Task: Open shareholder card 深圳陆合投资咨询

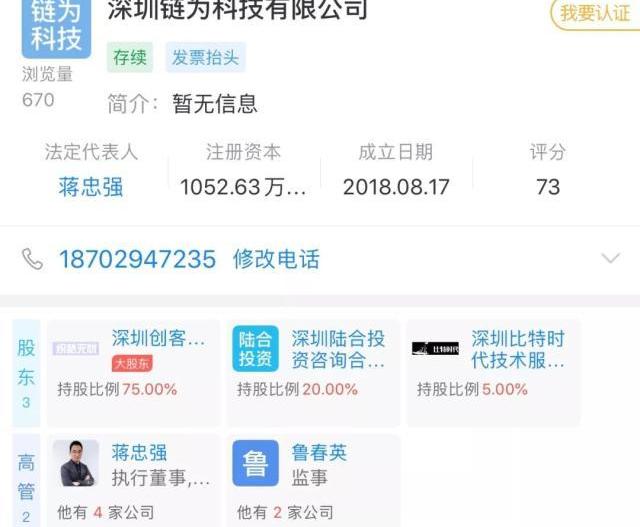Action: pyautogui.click(x=312, y=362)
